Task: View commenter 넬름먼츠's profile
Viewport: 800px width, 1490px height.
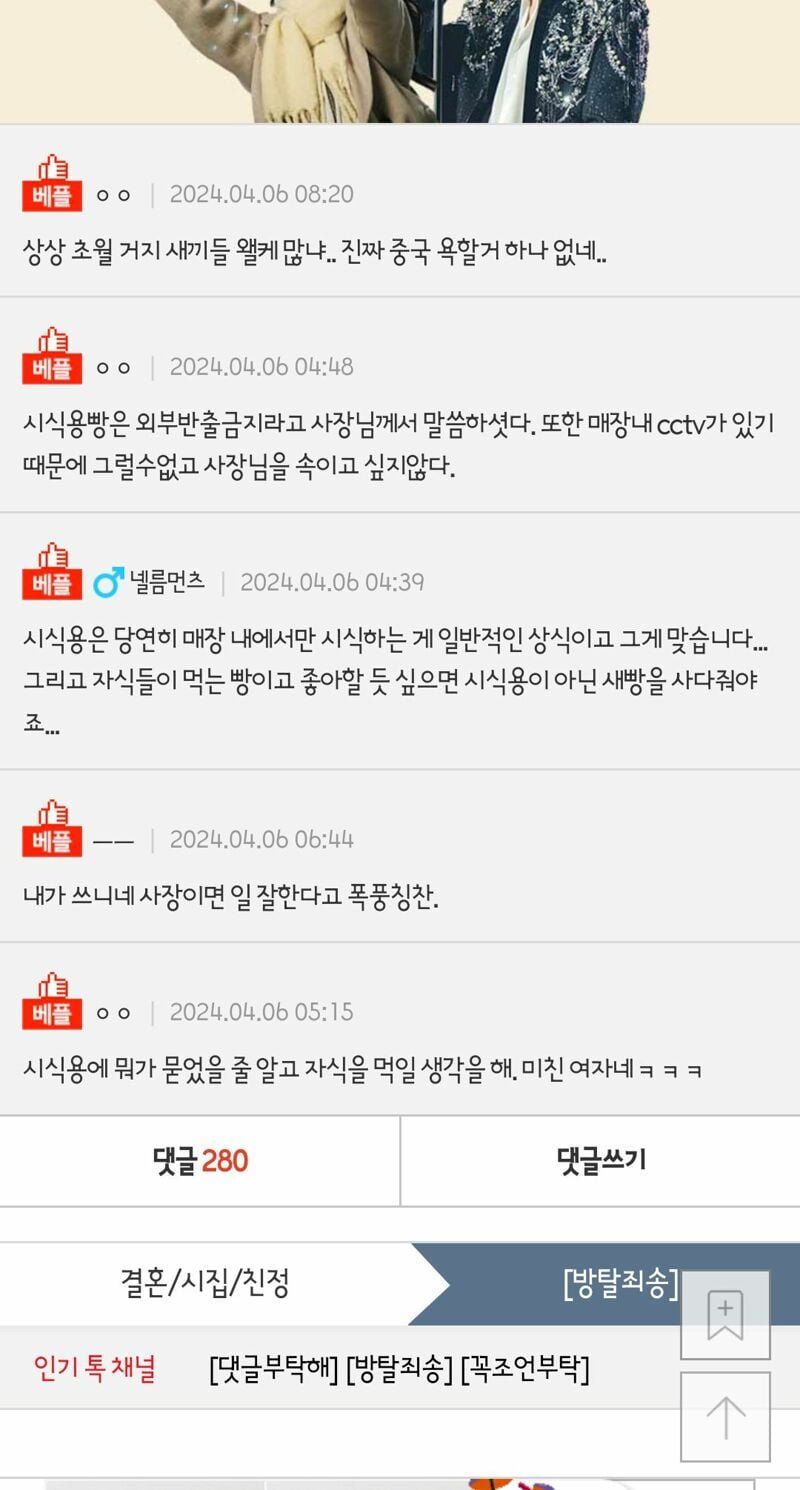Action: 166,582
